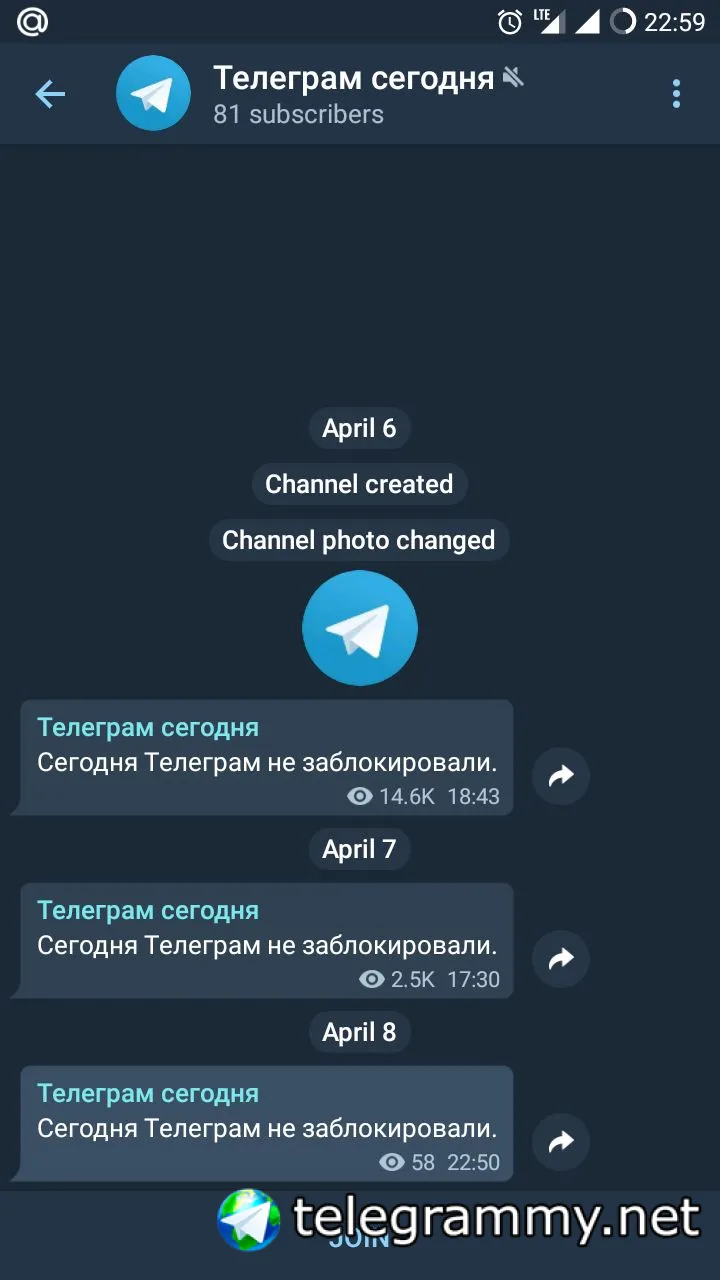Screen dimensions: 720x1280
Task: Share the 18:43 message from April 6
Action: pyautogui.click(x=561, y=776)
